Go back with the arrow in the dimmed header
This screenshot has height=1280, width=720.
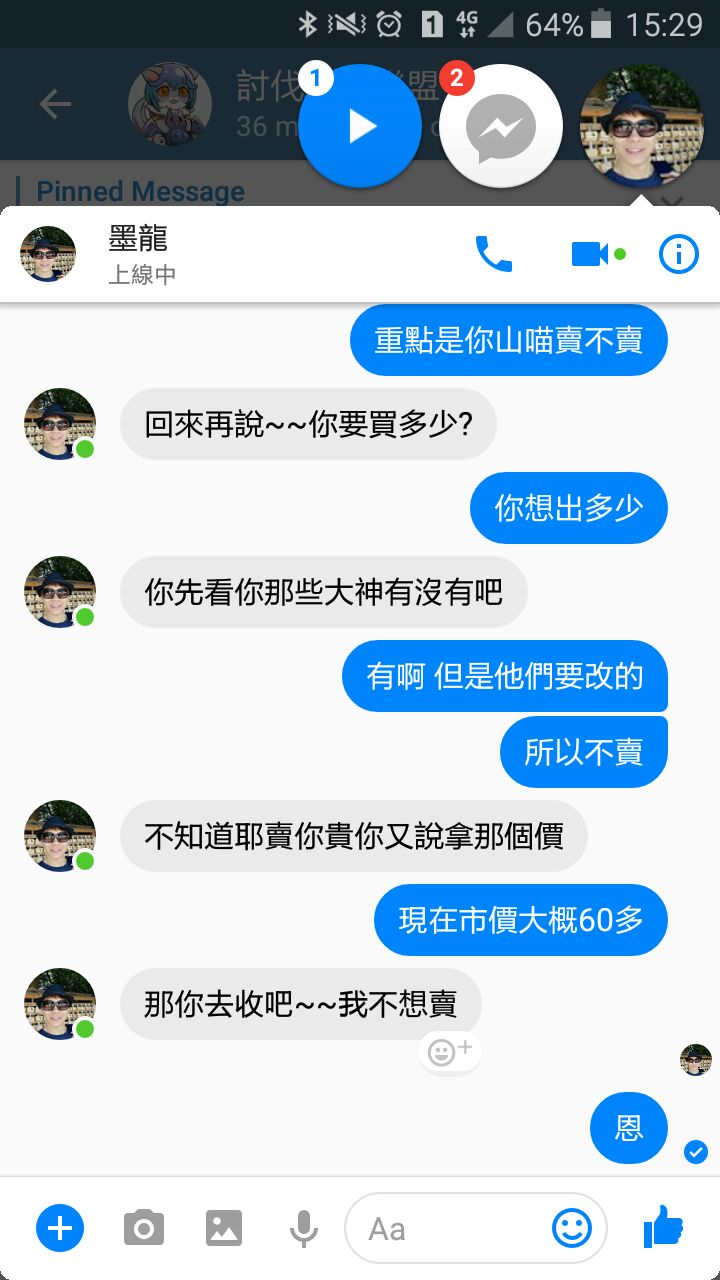(55, 103)
